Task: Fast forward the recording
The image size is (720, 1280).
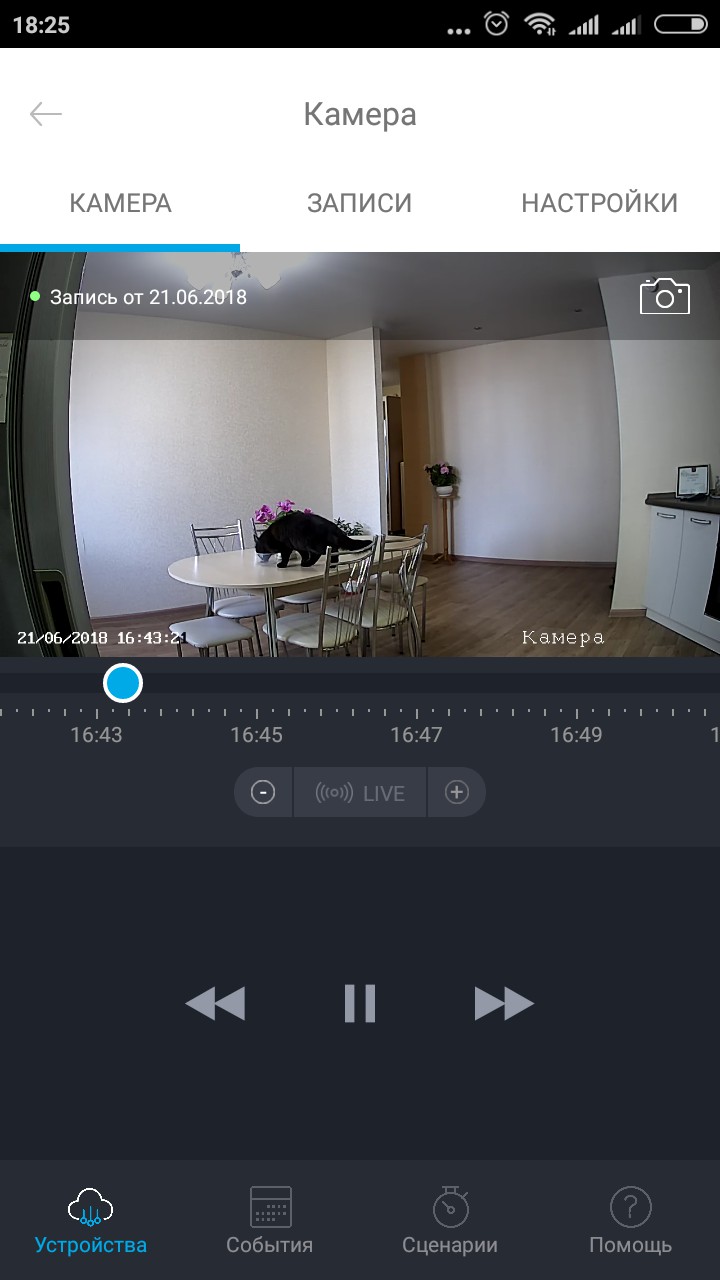Action: point(504,1003)
